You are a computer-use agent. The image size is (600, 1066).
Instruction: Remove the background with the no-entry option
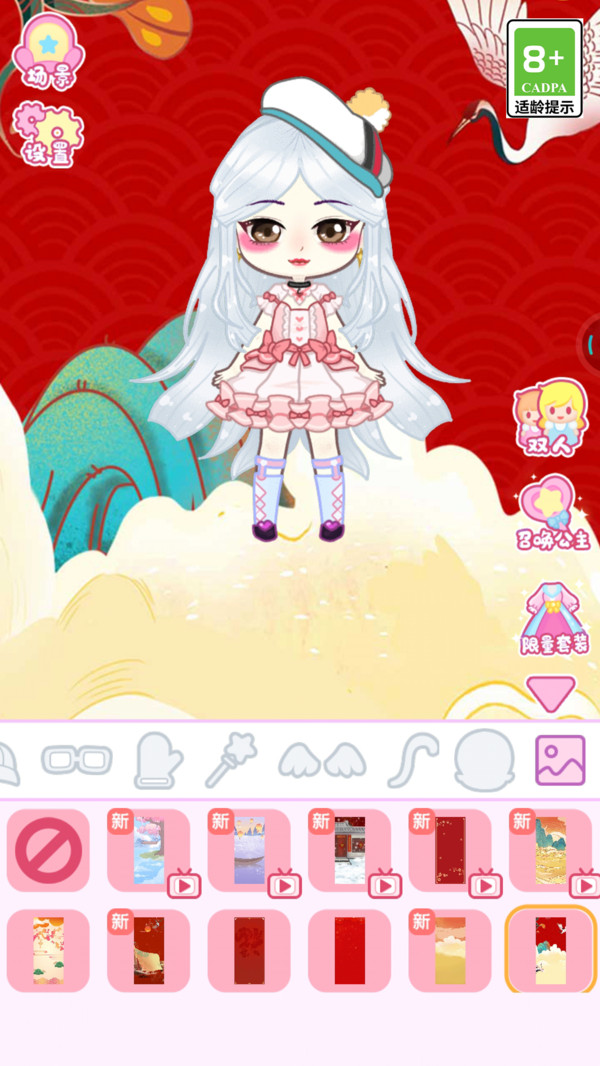(48, 850)
